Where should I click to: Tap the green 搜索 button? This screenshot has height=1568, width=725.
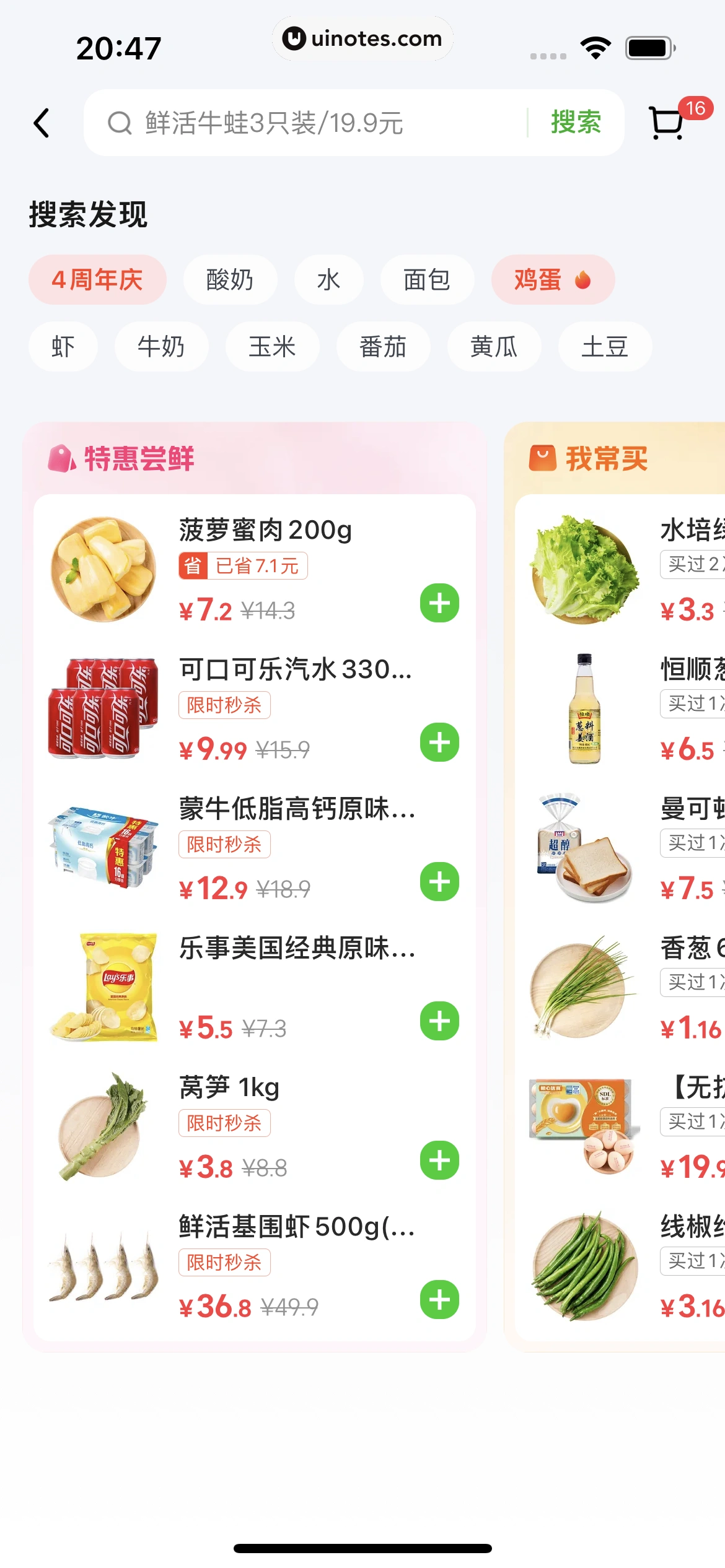pos(576,123)
